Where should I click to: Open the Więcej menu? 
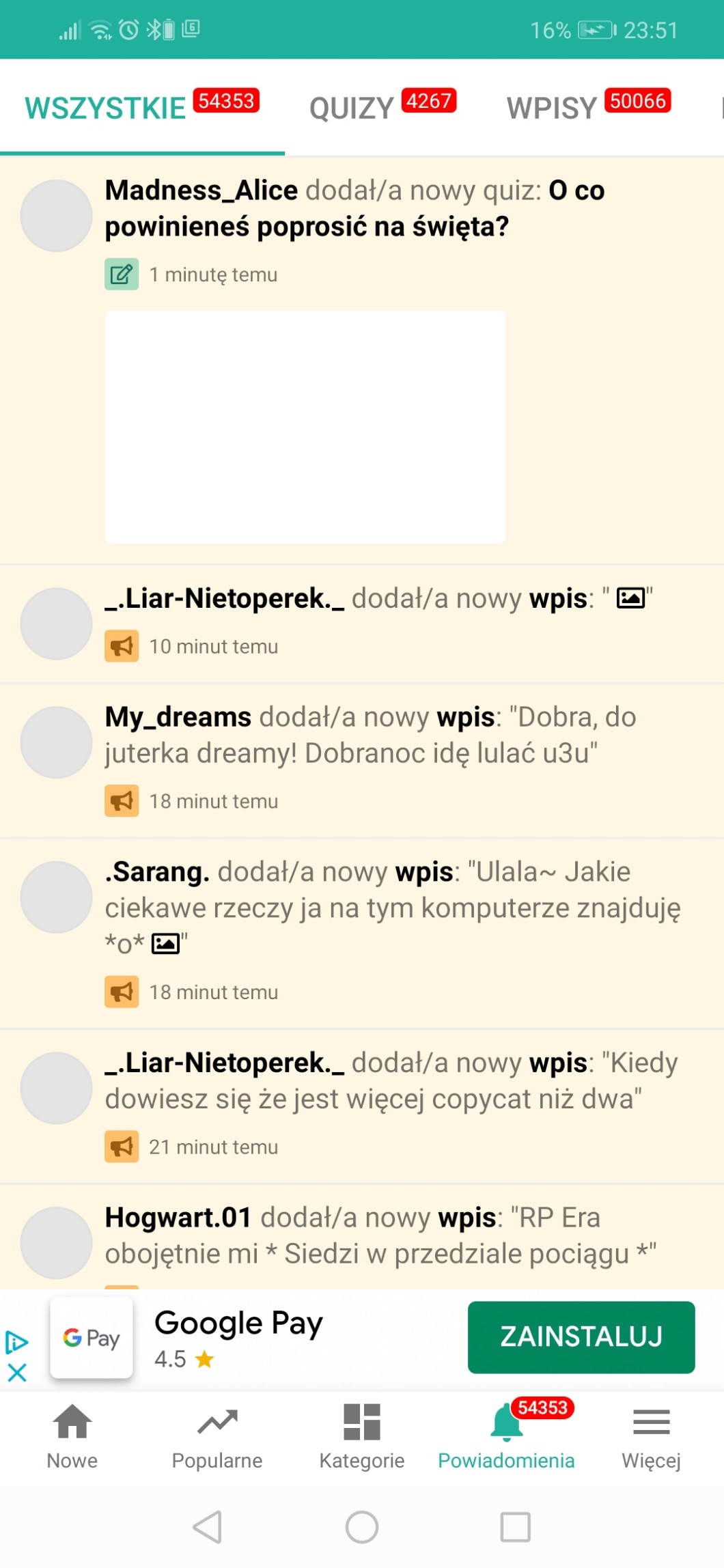point(651,1436)
